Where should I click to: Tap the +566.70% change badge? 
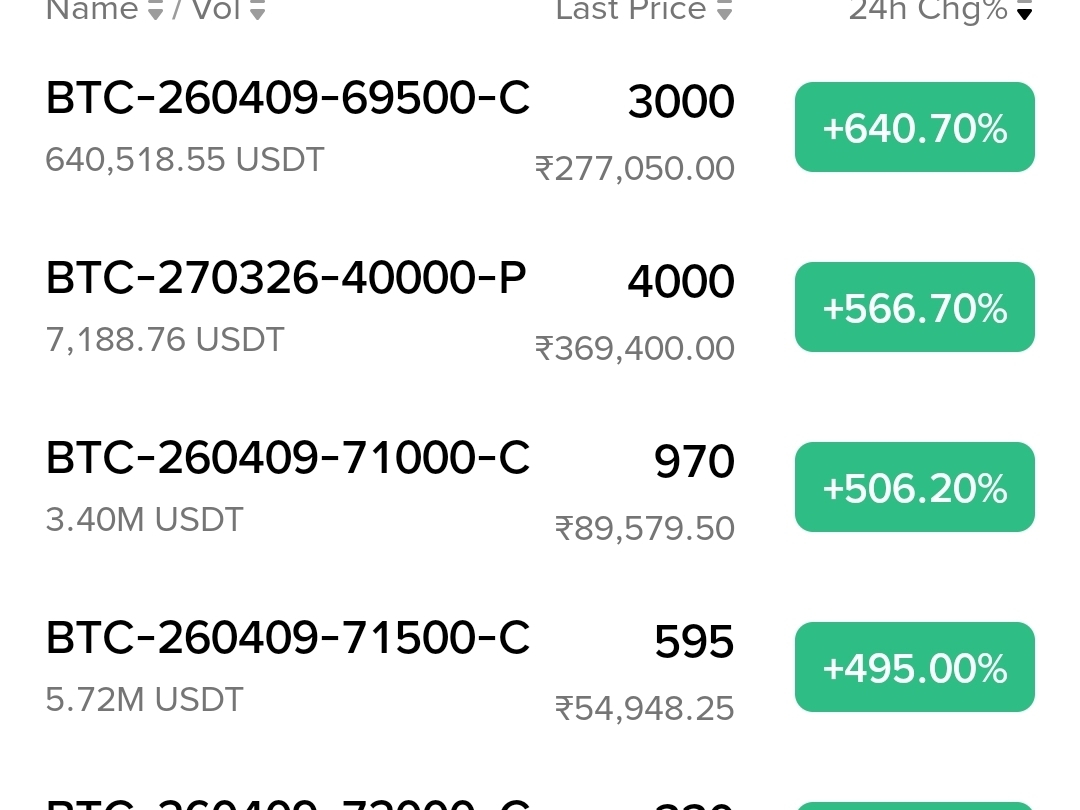914,308
